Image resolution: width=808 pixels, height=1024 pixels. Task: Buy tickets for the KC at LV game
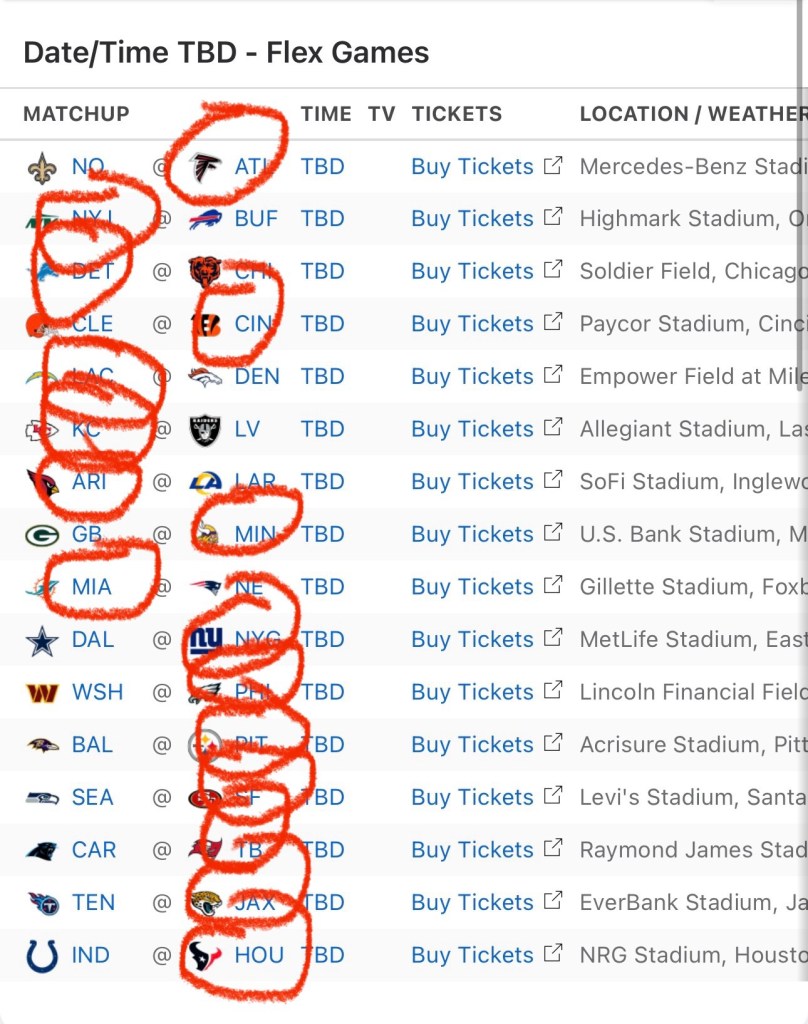472,429
